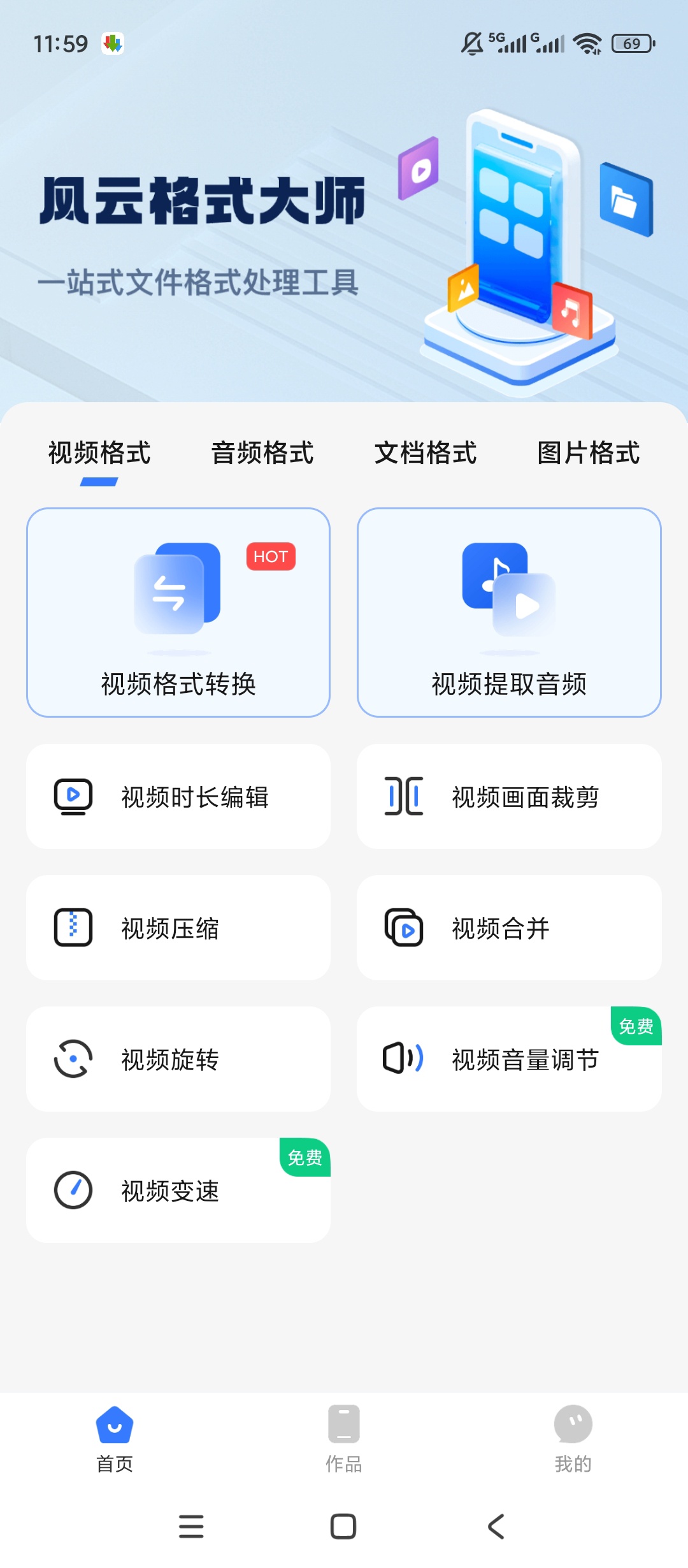
Task: Tap the system back button
Action: tap(496, 1527)
